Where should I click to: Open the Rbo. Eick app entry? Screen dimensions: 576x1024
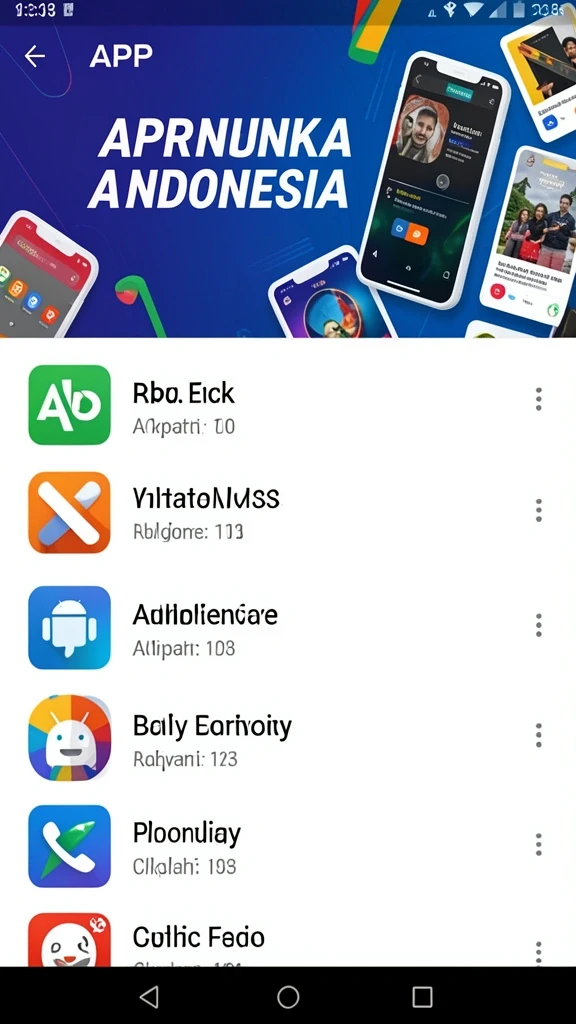pyautogui.click(x=288, y=405)
